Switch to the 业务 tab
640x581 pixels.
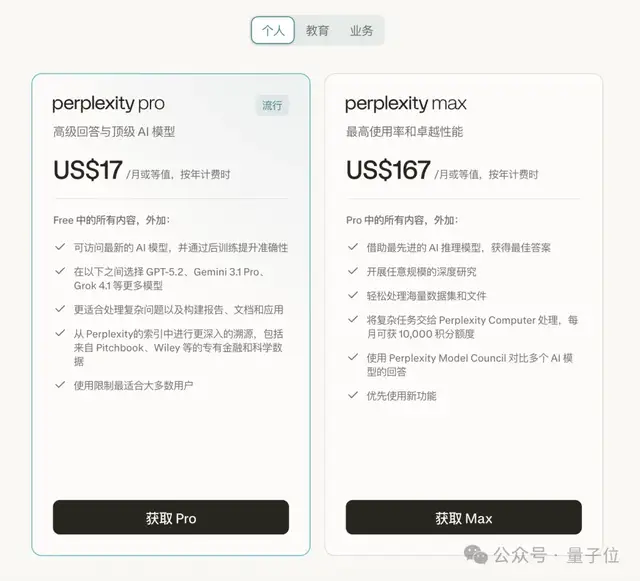[x=361, y=31]
